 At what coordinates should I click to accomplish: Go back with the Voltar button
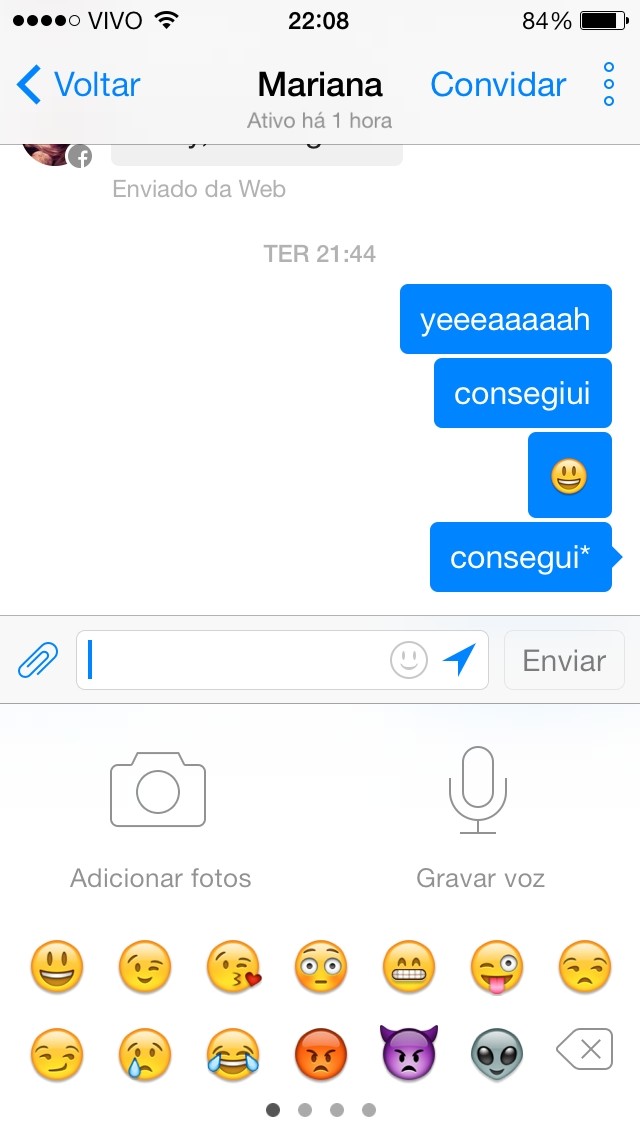pos(78,85)
